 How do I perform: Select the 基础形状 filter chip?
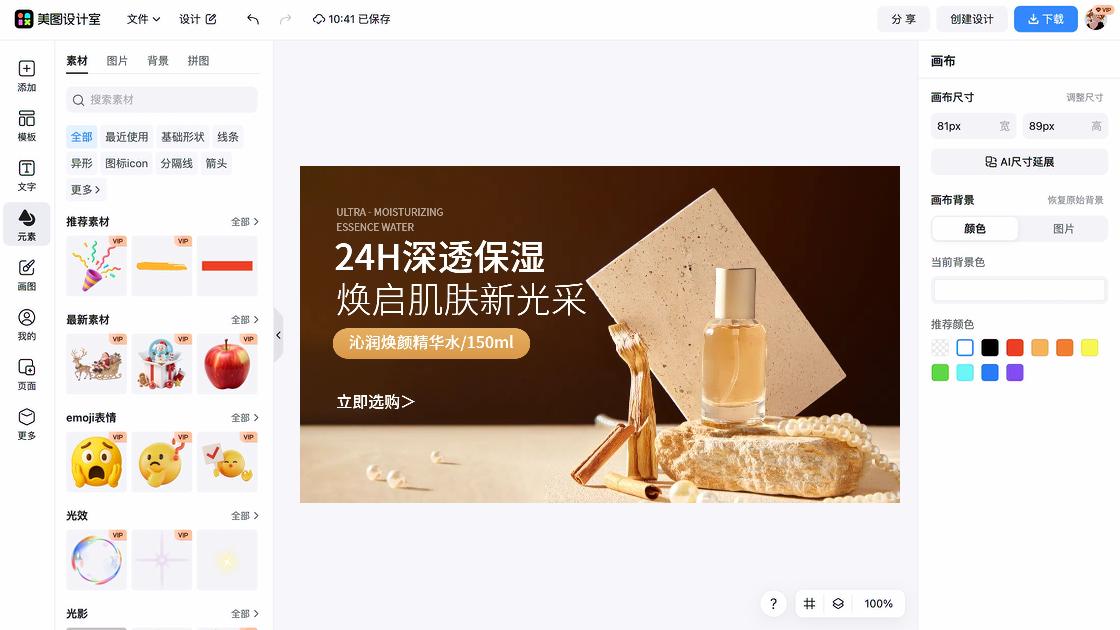pyautogui.click(x=182, y=137)
